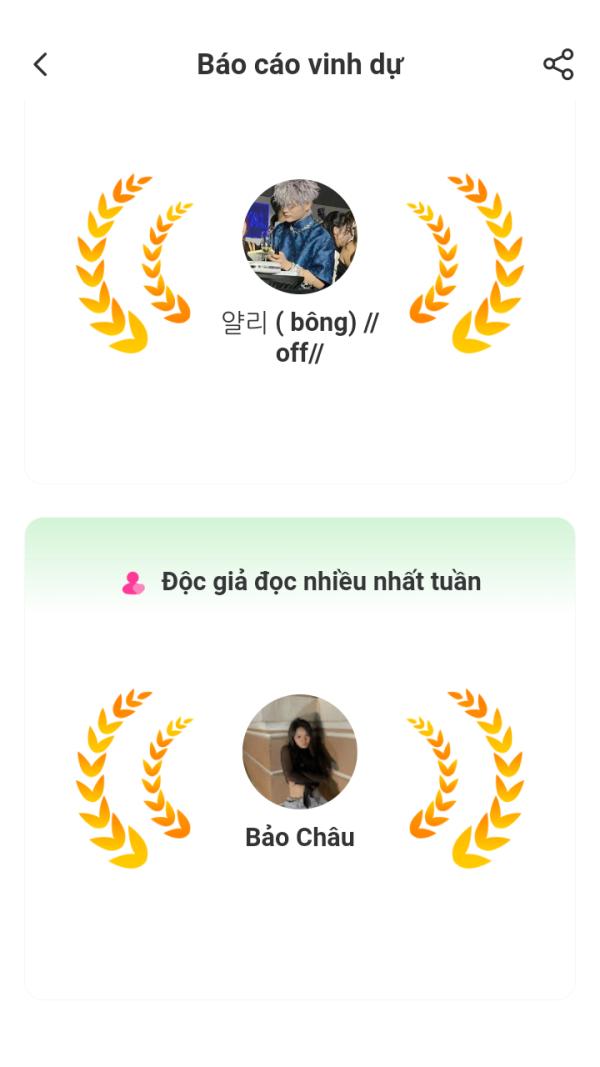Open Bảo Châu's profile picture

click(x=299, y=751)
